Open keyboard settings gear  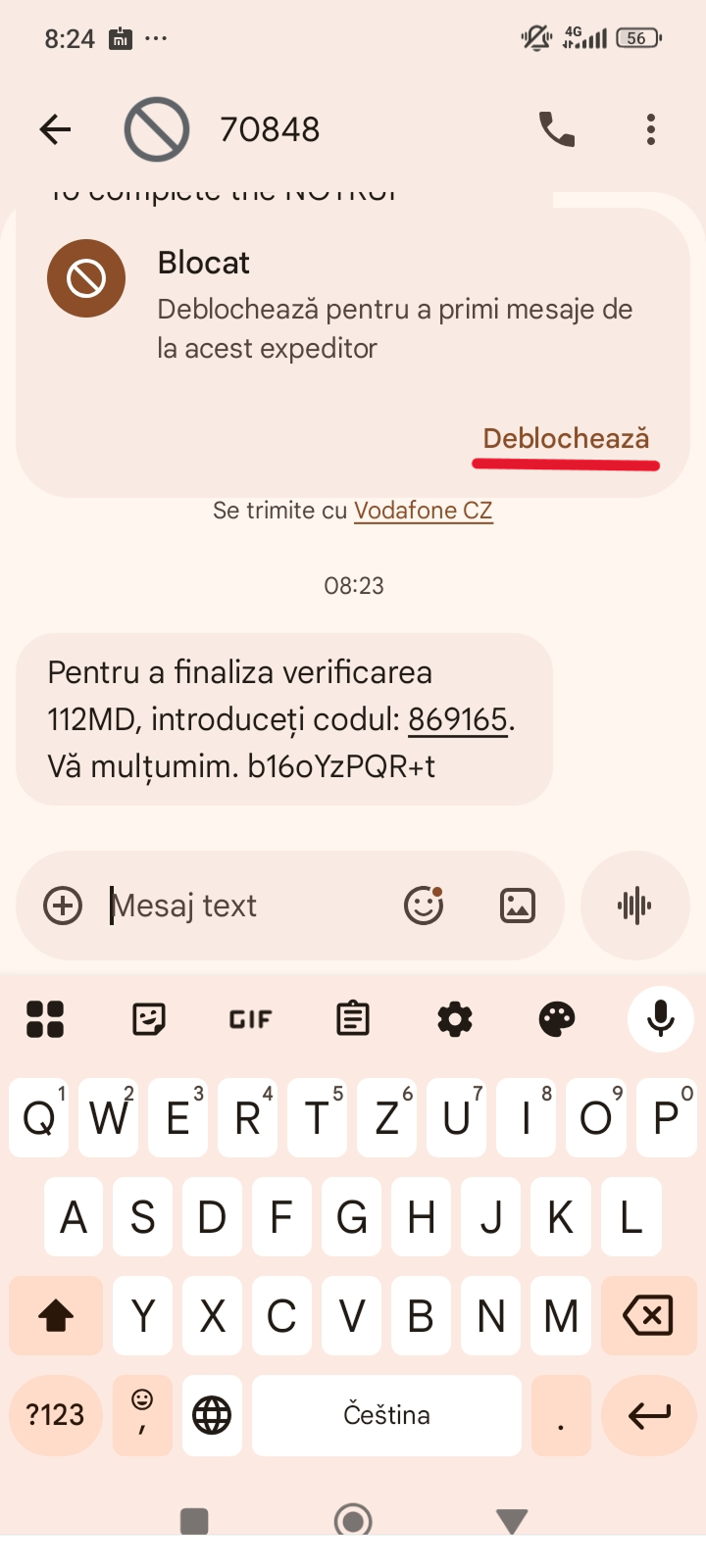pyautogui.click(x=455, y=1019)
